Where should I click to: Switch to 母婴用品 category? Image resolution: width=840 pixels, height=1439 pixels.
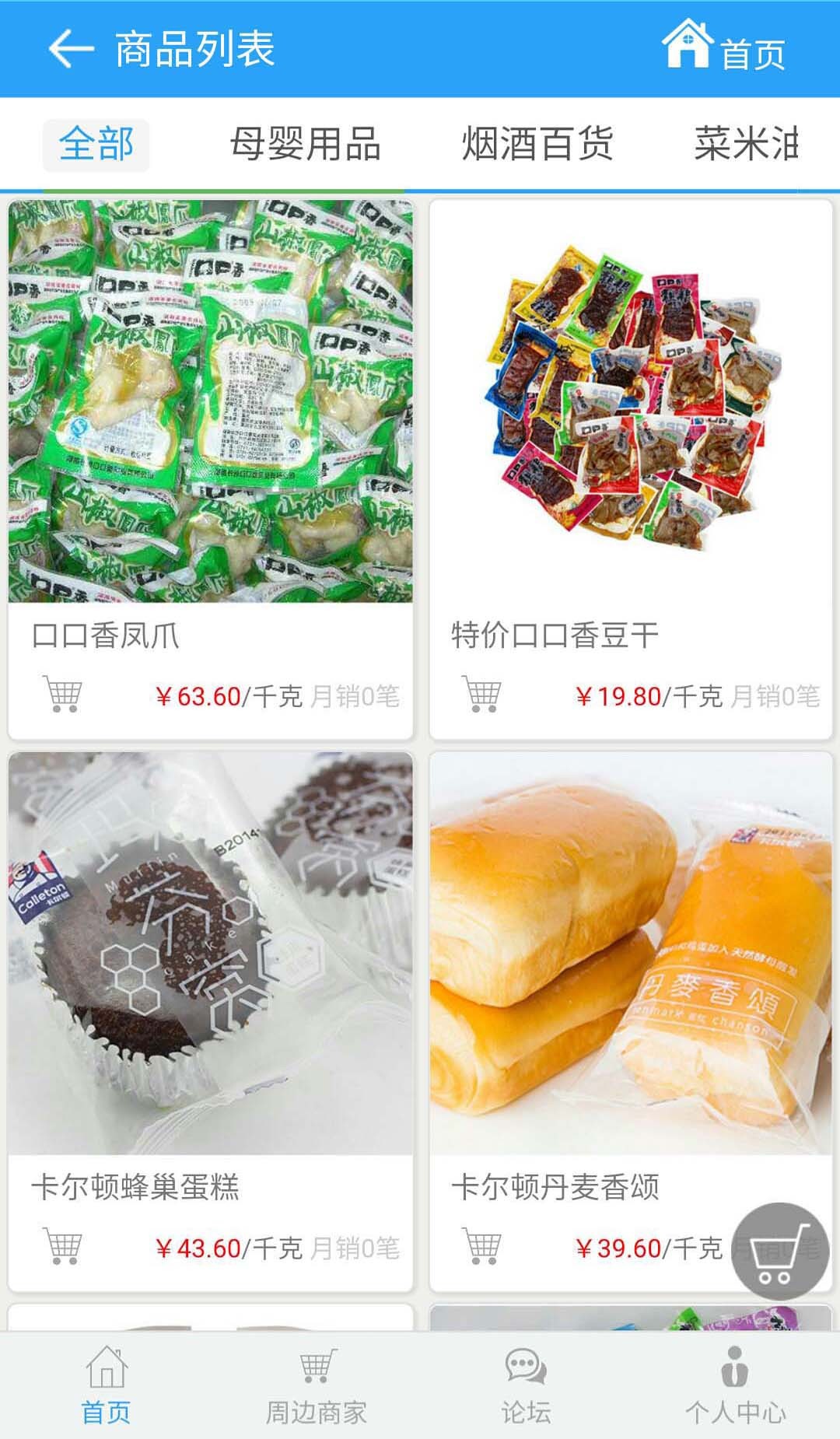pos(305,145)
